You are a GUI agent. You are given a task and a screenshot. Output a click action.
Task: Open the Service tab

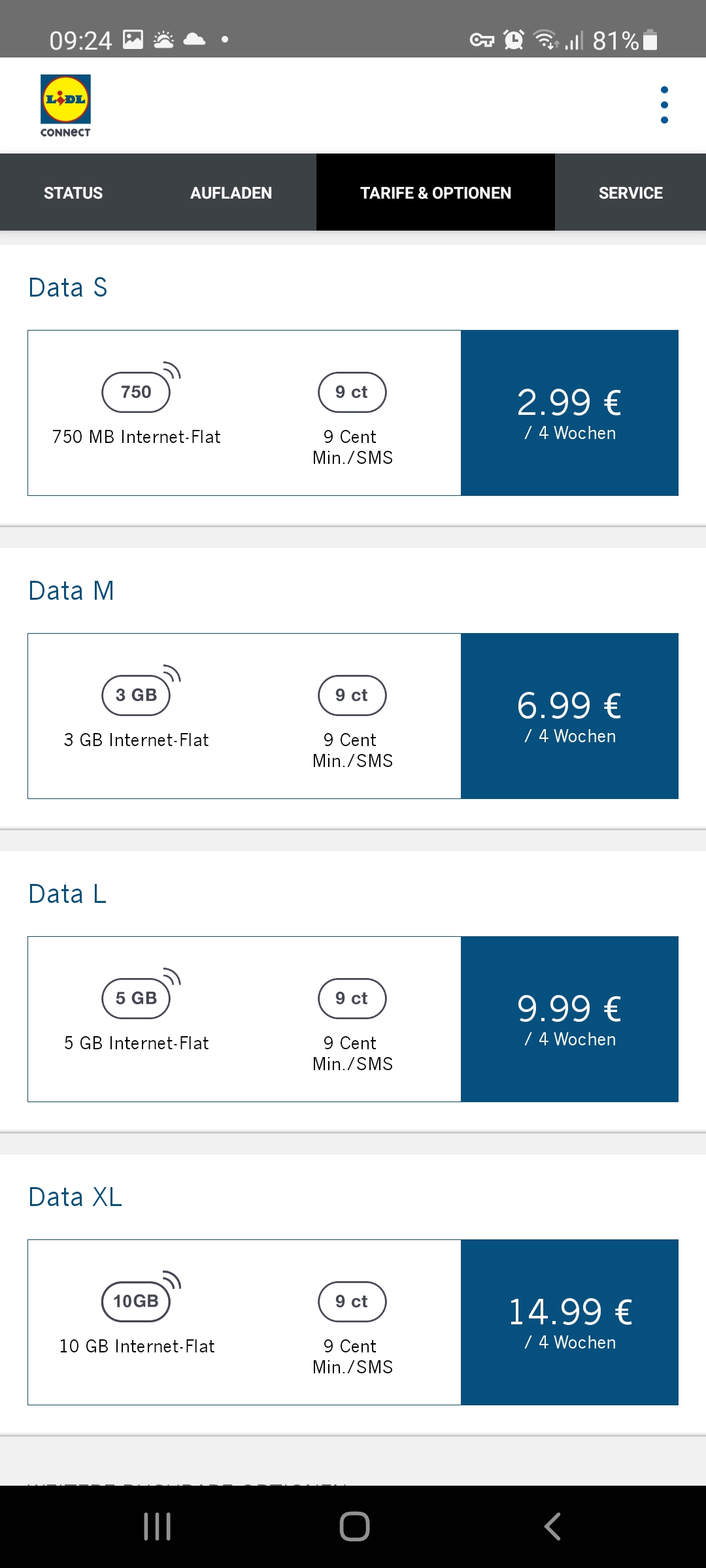pos(630,193)
